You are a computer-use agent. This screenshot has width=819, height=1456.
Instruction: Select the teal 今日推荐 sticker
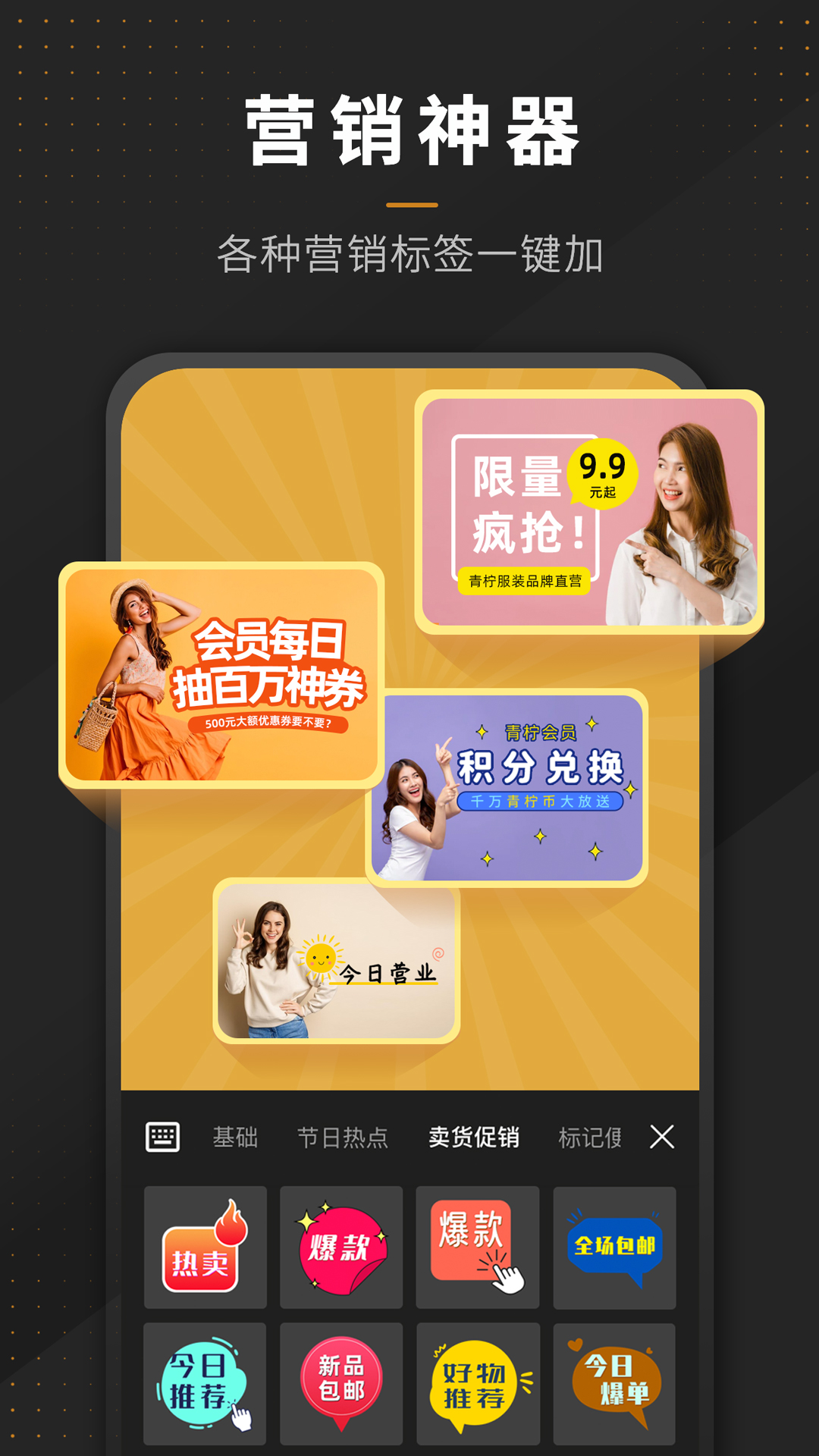click(x=205, y=1384)
